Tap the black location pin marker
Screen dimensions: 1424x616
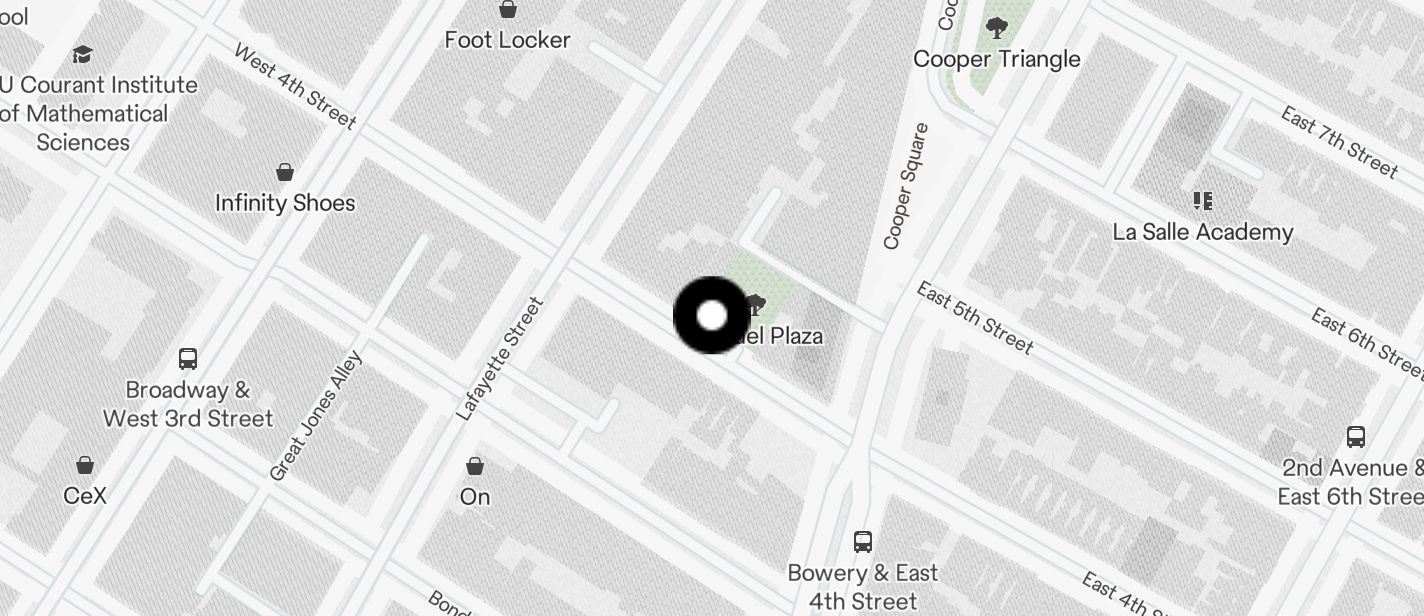coord(711,316)
